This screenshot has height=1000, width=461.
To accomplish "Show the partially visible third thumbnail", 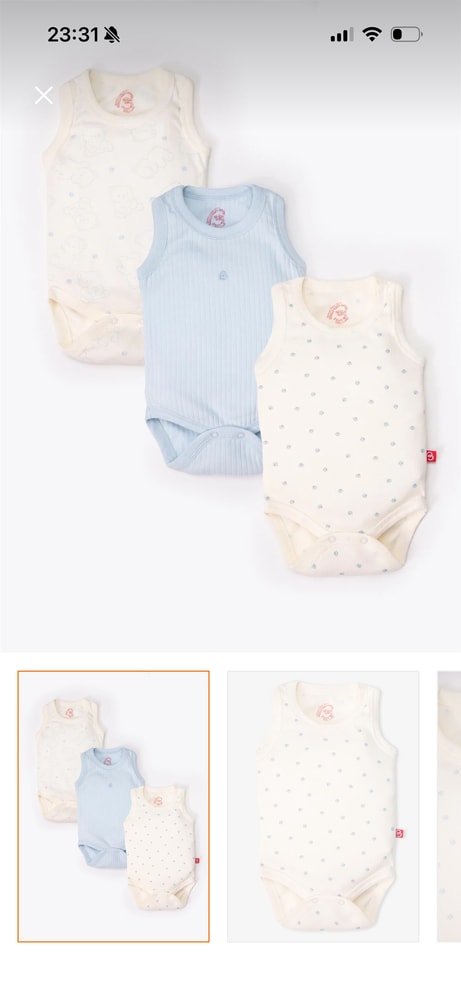I will [x=449, y=806].
